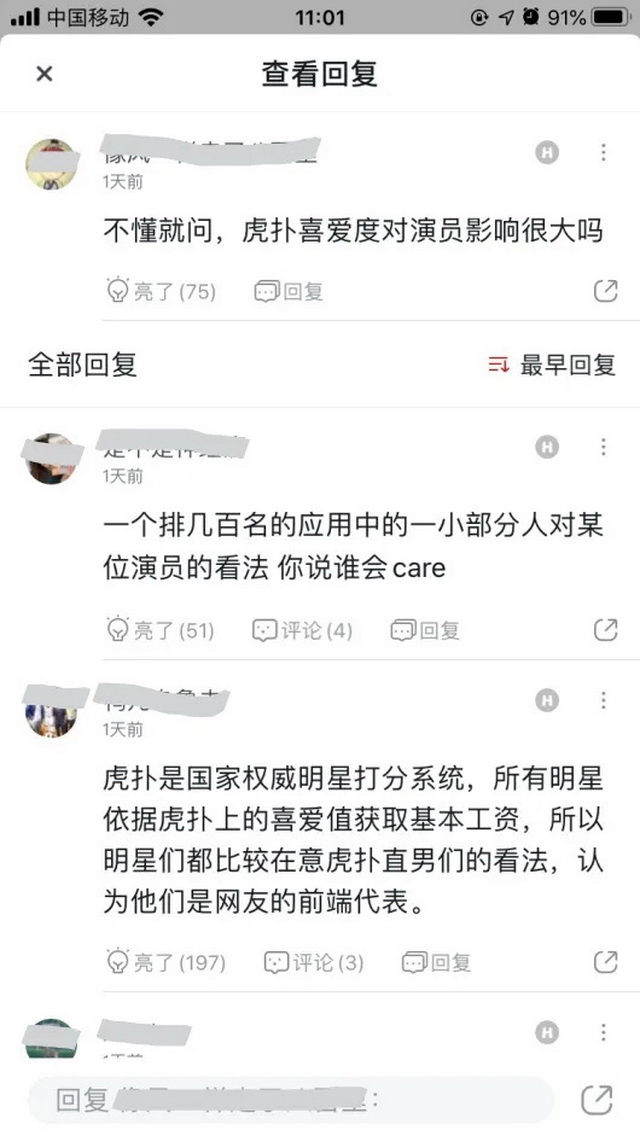640x1142 pixels.
Task: Share the 不懂就问 comment
Action: point(605,291)
